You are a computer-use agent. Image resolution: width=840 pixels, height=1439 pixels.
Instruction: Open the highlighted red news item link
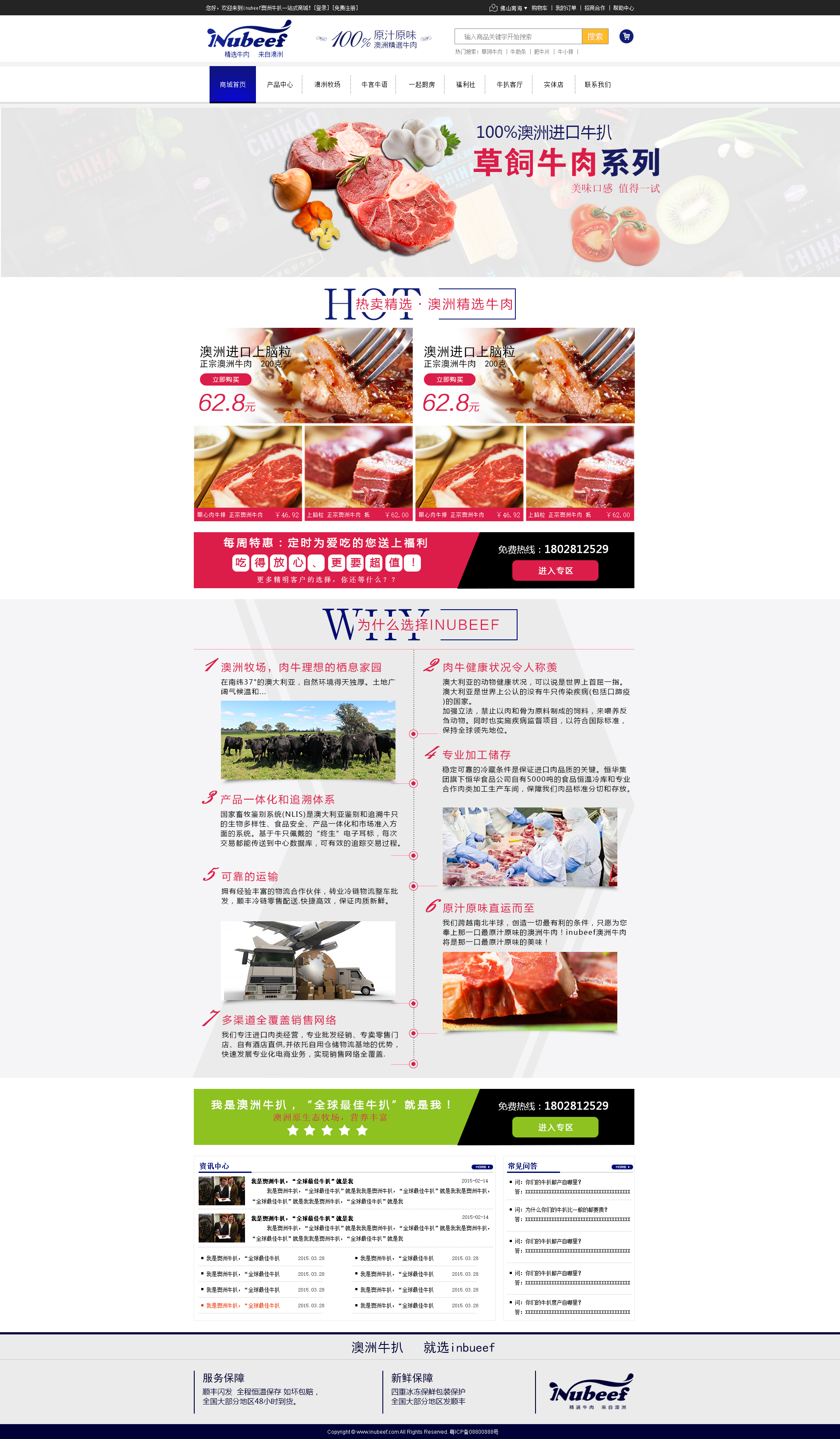click(242, 1306)
